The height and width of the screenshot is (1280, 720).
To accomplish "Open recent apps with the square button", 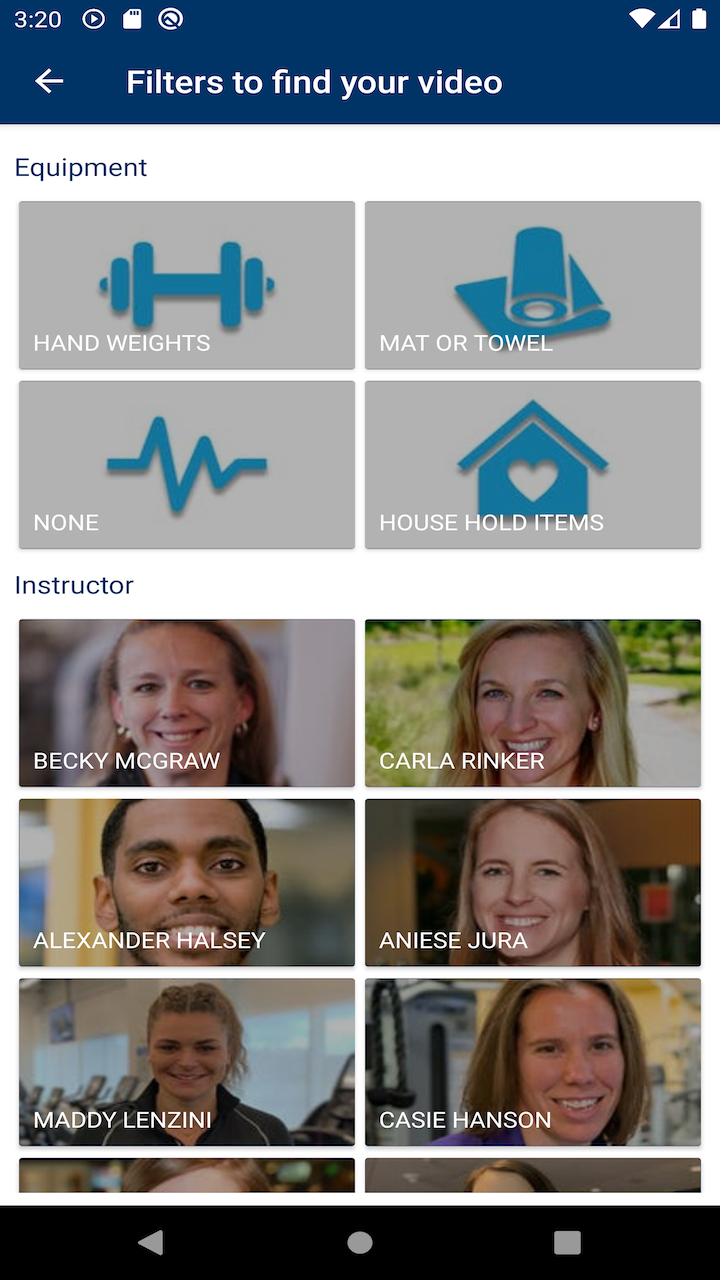I will point(567,1243).
